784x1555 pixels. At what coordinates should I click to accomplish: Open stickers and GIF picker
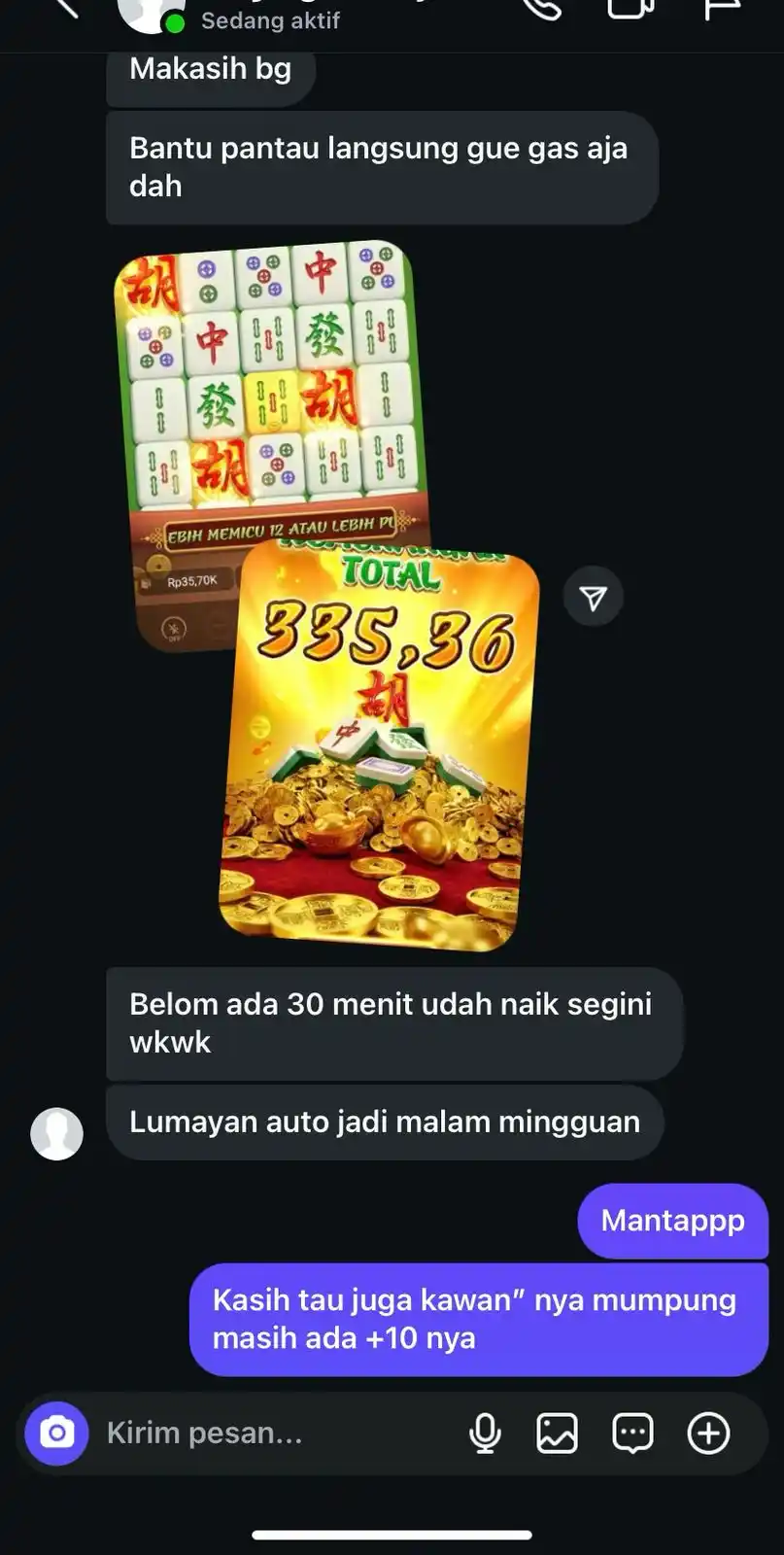[x=632, y=1433]
